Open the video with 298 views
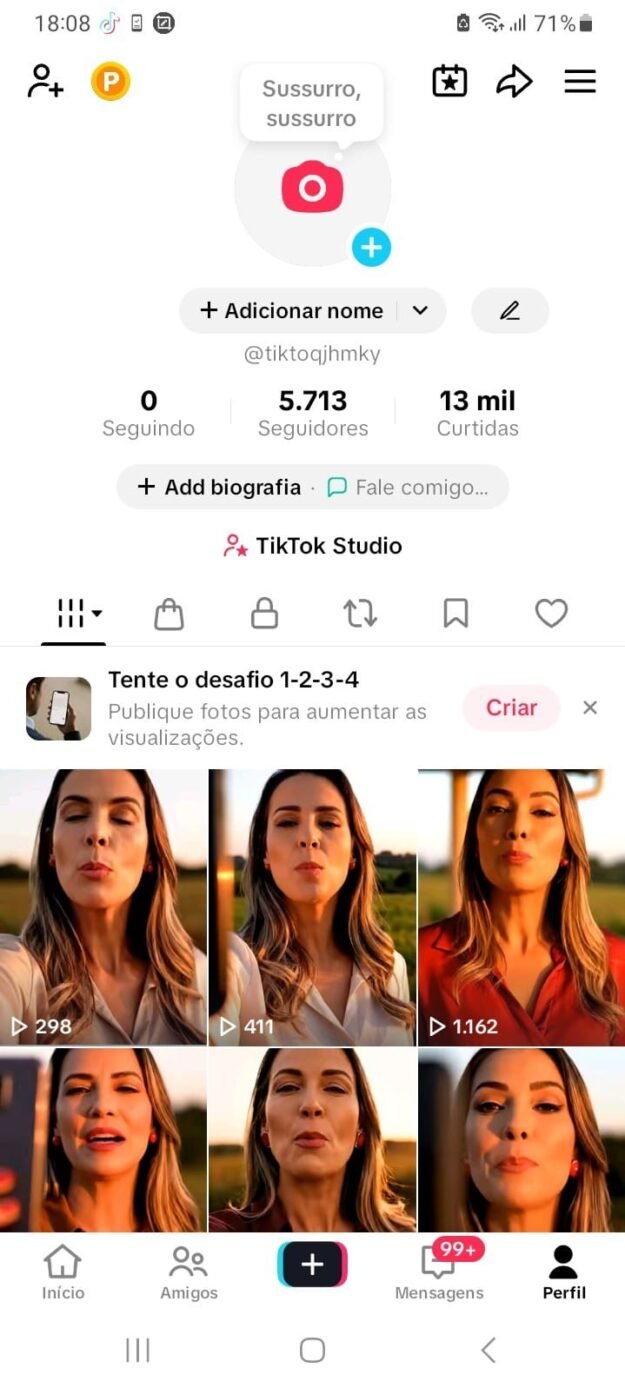The image size is (625, 1388). [x=103, y=906]
